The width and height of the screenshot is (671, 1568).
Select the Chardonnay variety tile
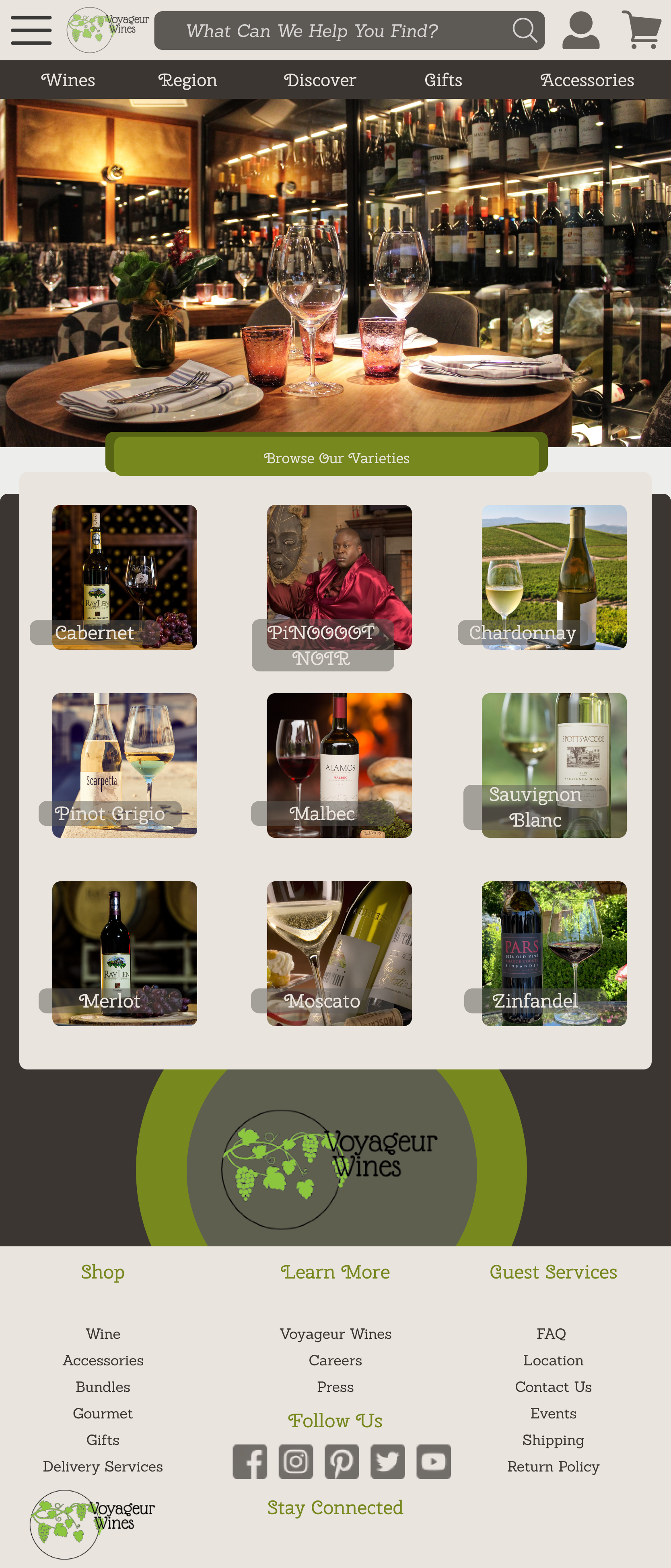[x=554, y=577]
